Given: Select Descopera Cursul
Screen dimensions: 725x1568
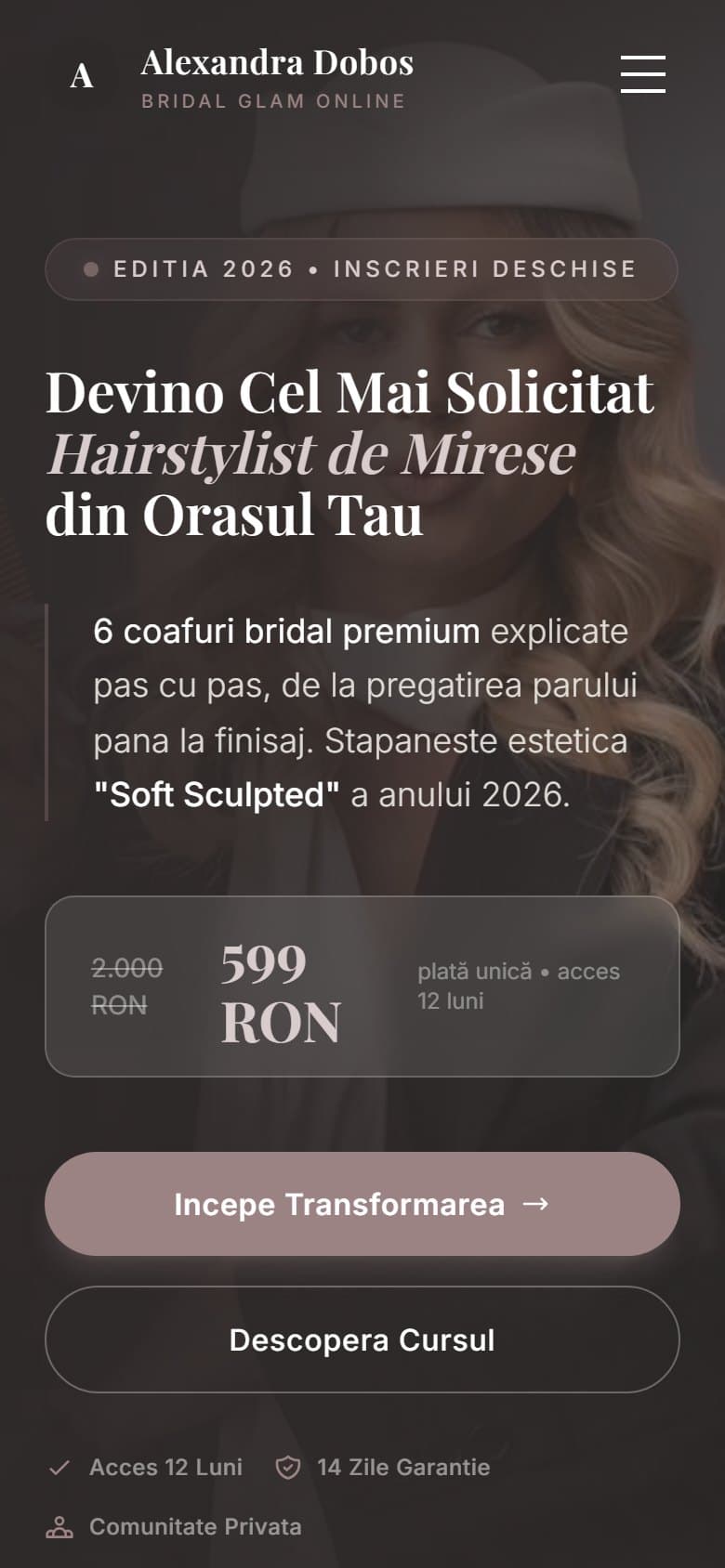Looking at the screenshot, I should (x=362, y=1339).
